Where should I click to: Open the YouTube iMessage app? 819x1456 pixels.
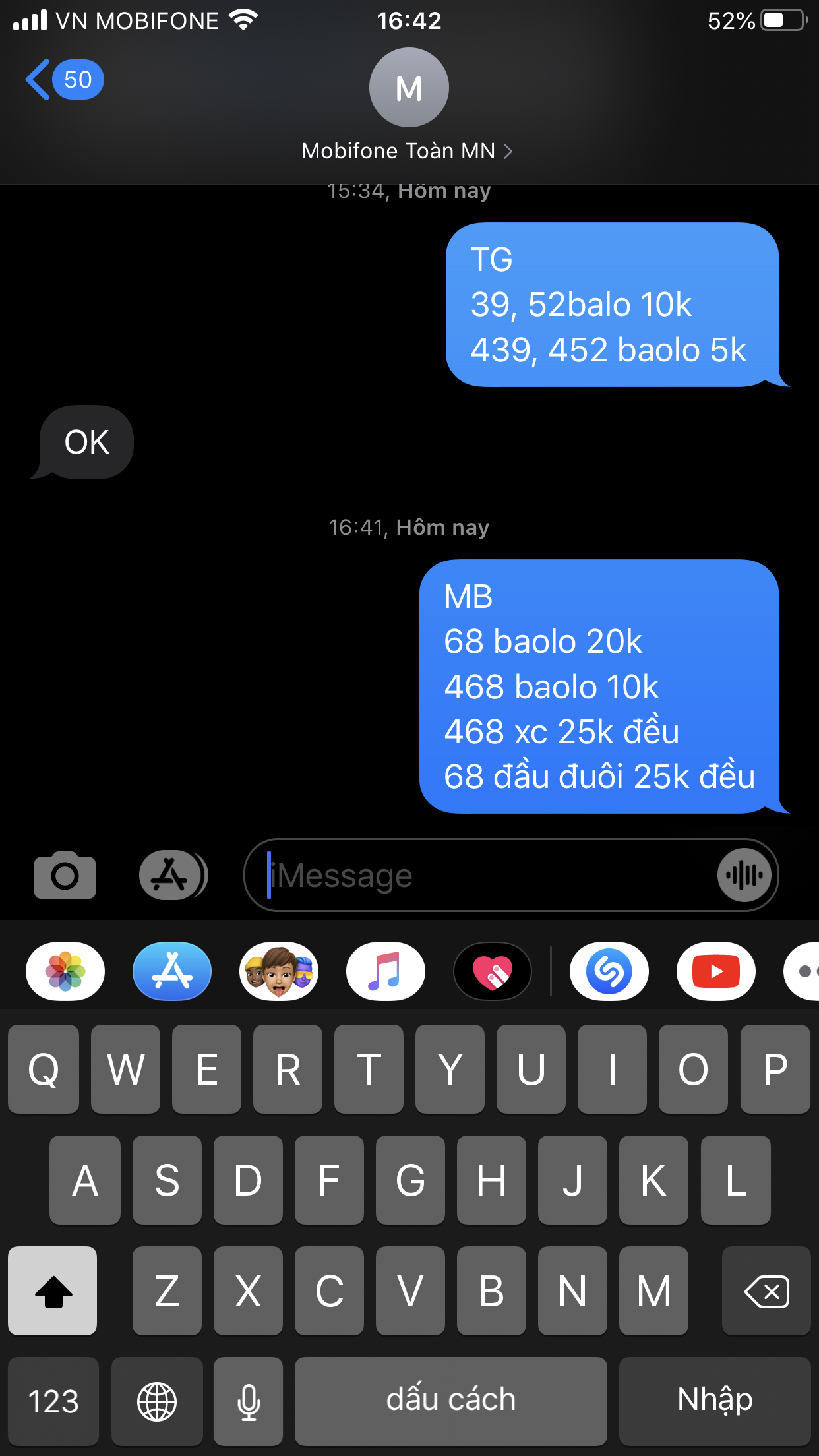click(716, 971)
